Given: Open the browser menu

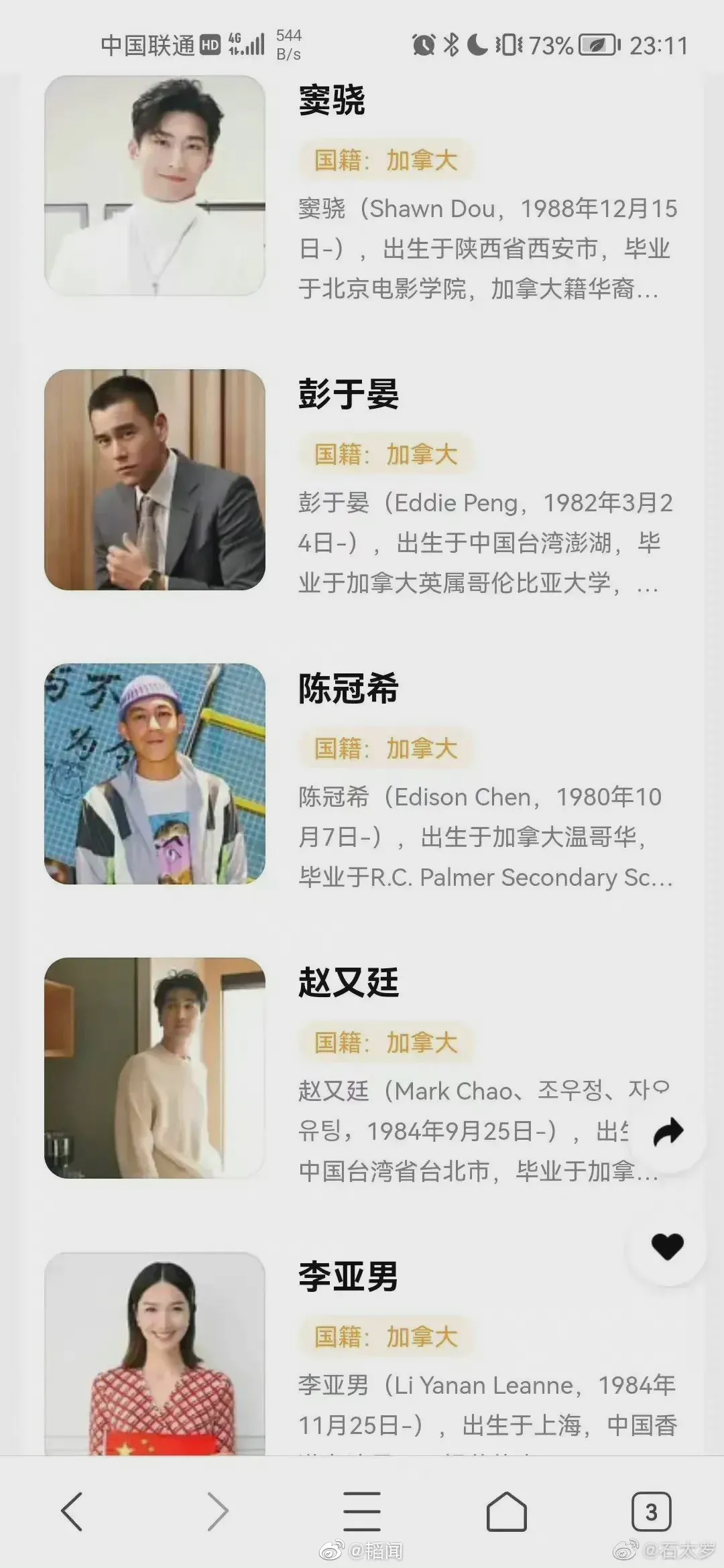Looking at the screenshot, I should [x=362, y=1511].
